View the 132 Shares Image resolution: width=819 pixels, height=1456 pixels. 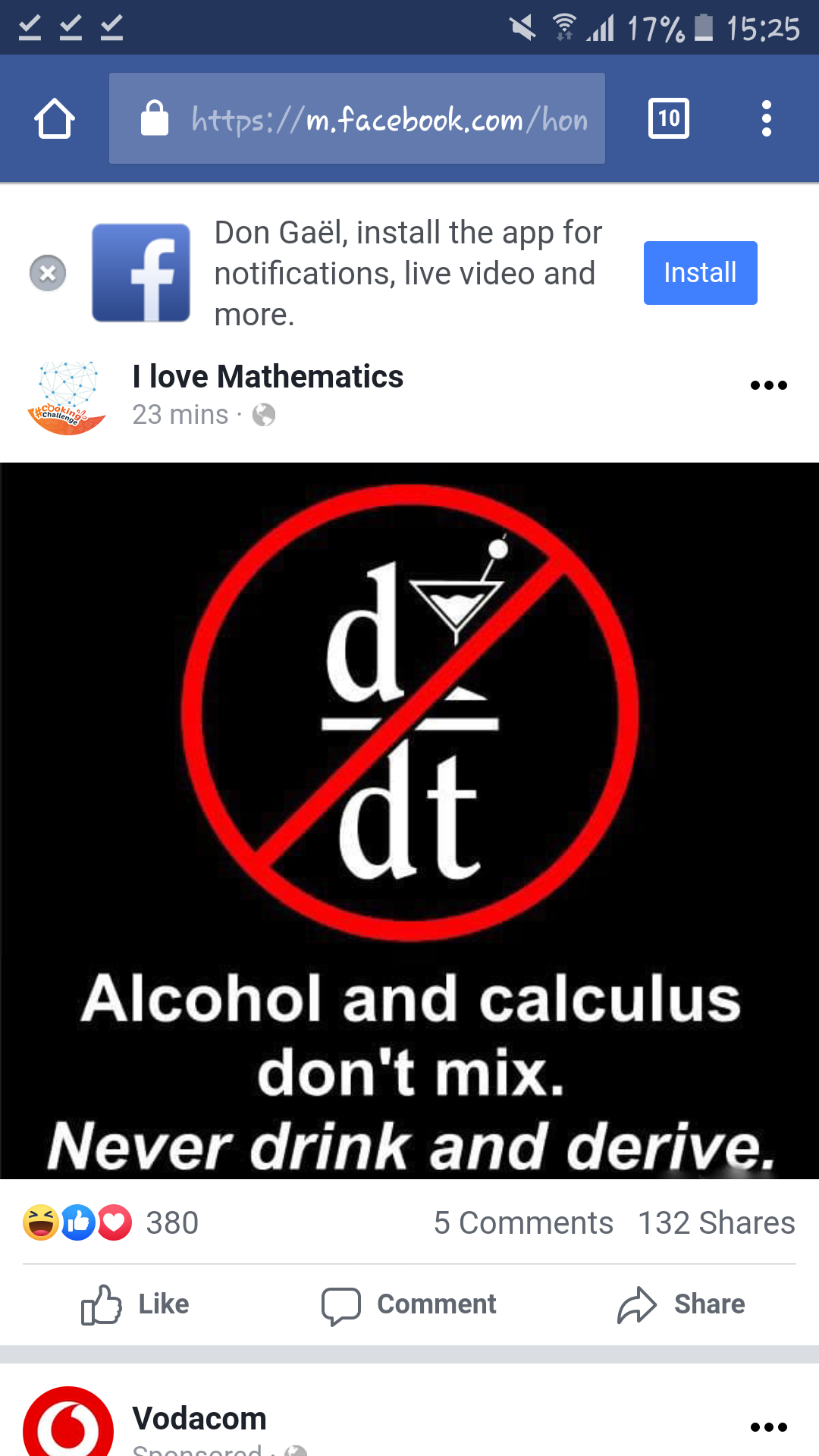tap(716, 1222)
